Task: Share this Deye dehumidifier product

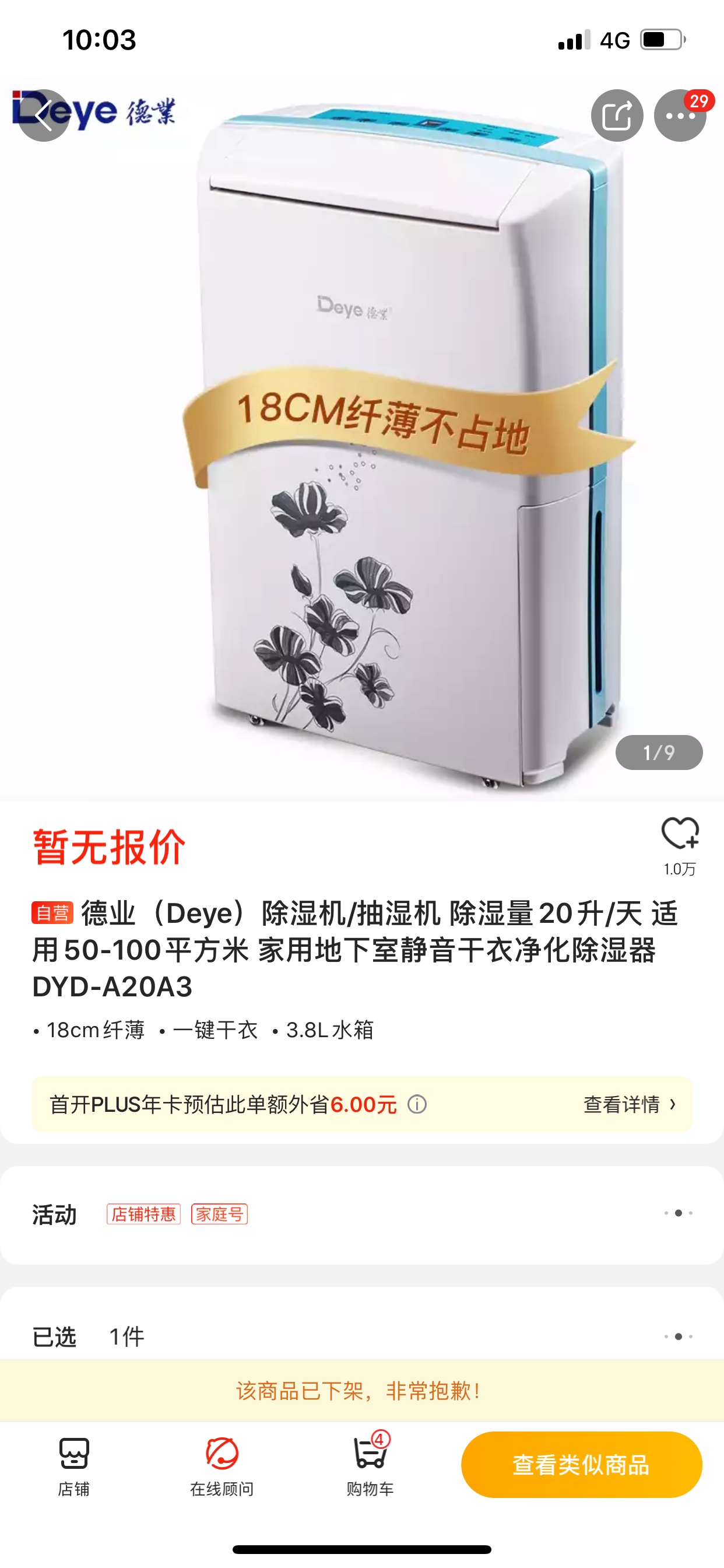Action: pos(616,115)
